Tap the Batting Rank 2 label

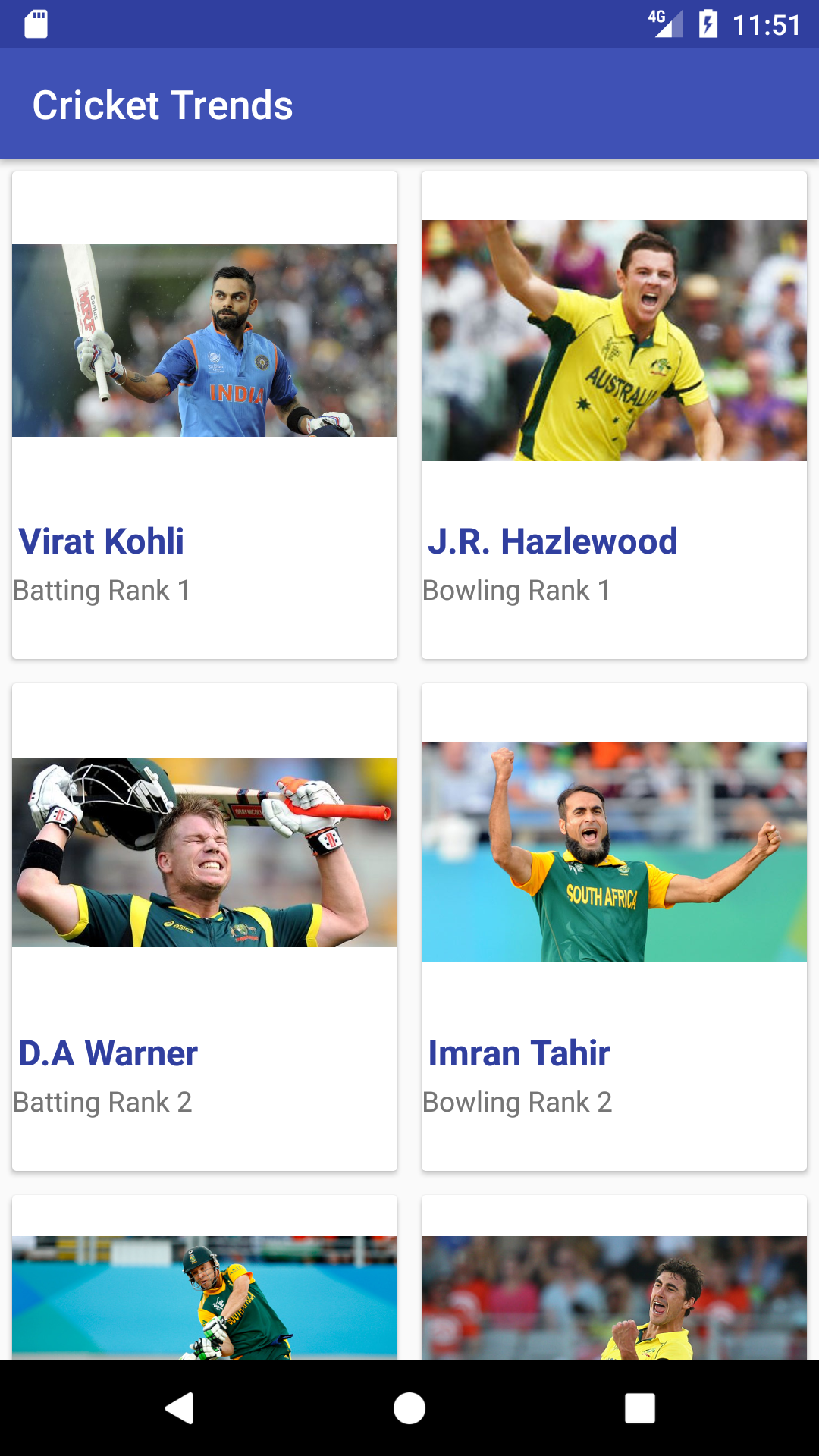(x=103, y=1103)
